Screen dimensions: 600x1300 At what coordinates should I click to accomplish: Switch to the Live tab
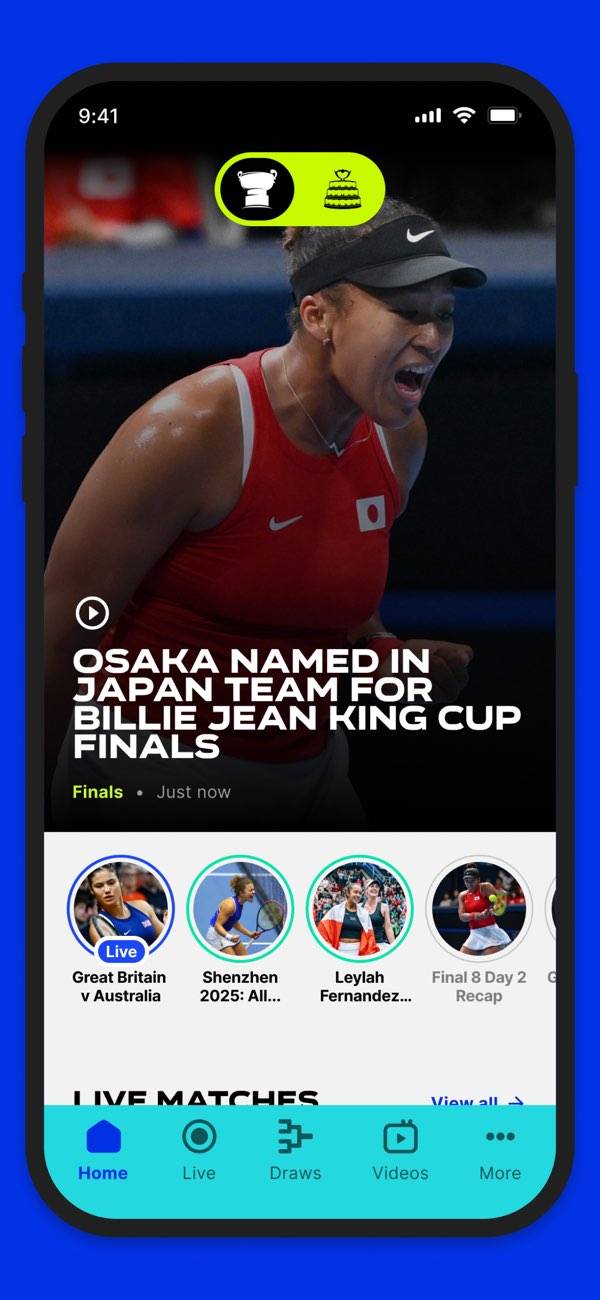[x=199, y=1151]
